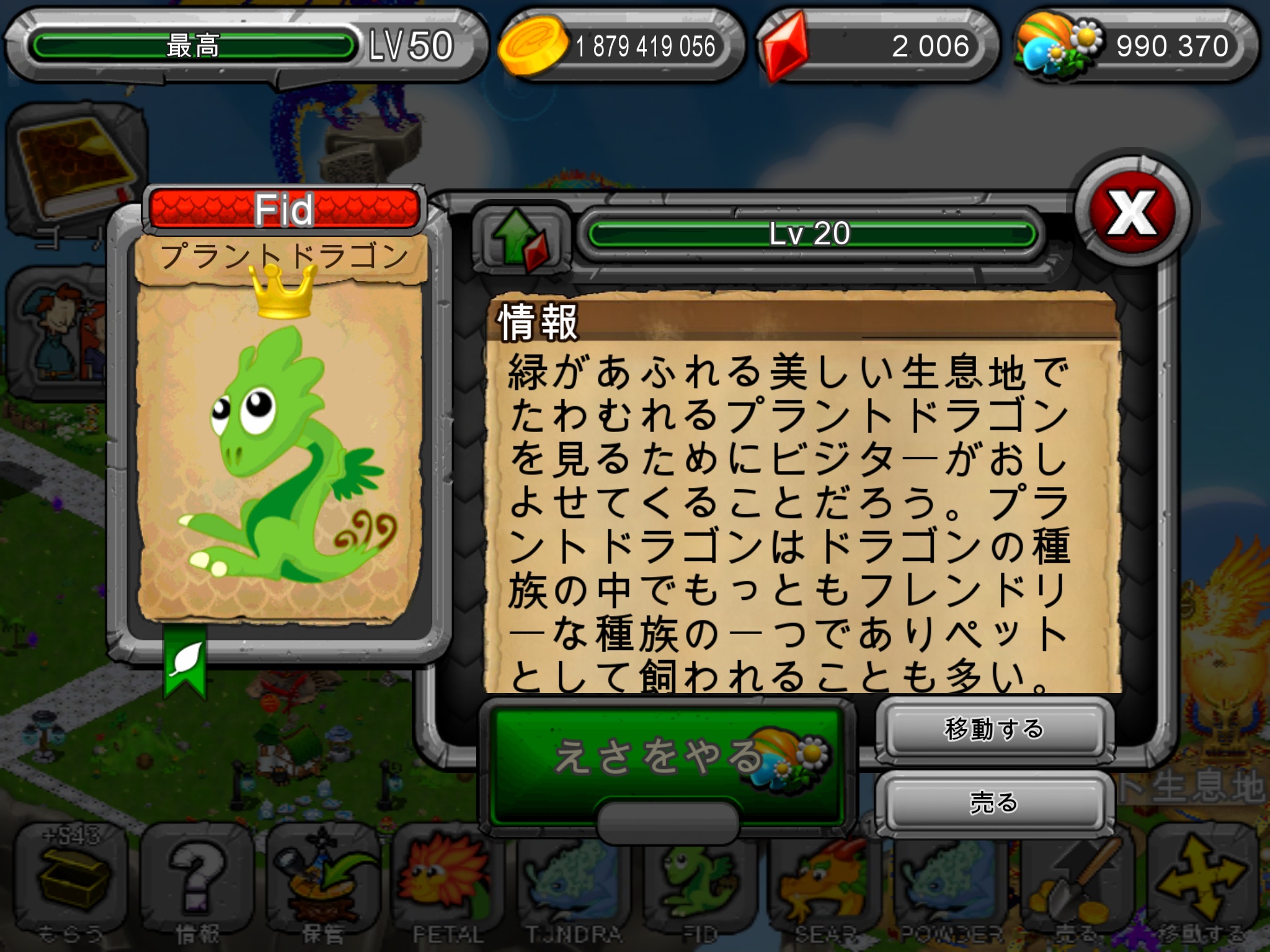Image resolution: width=1270 pixels, height=952 pixels.
Task: Tap 売る to sell the dragon
Action: 994,803
